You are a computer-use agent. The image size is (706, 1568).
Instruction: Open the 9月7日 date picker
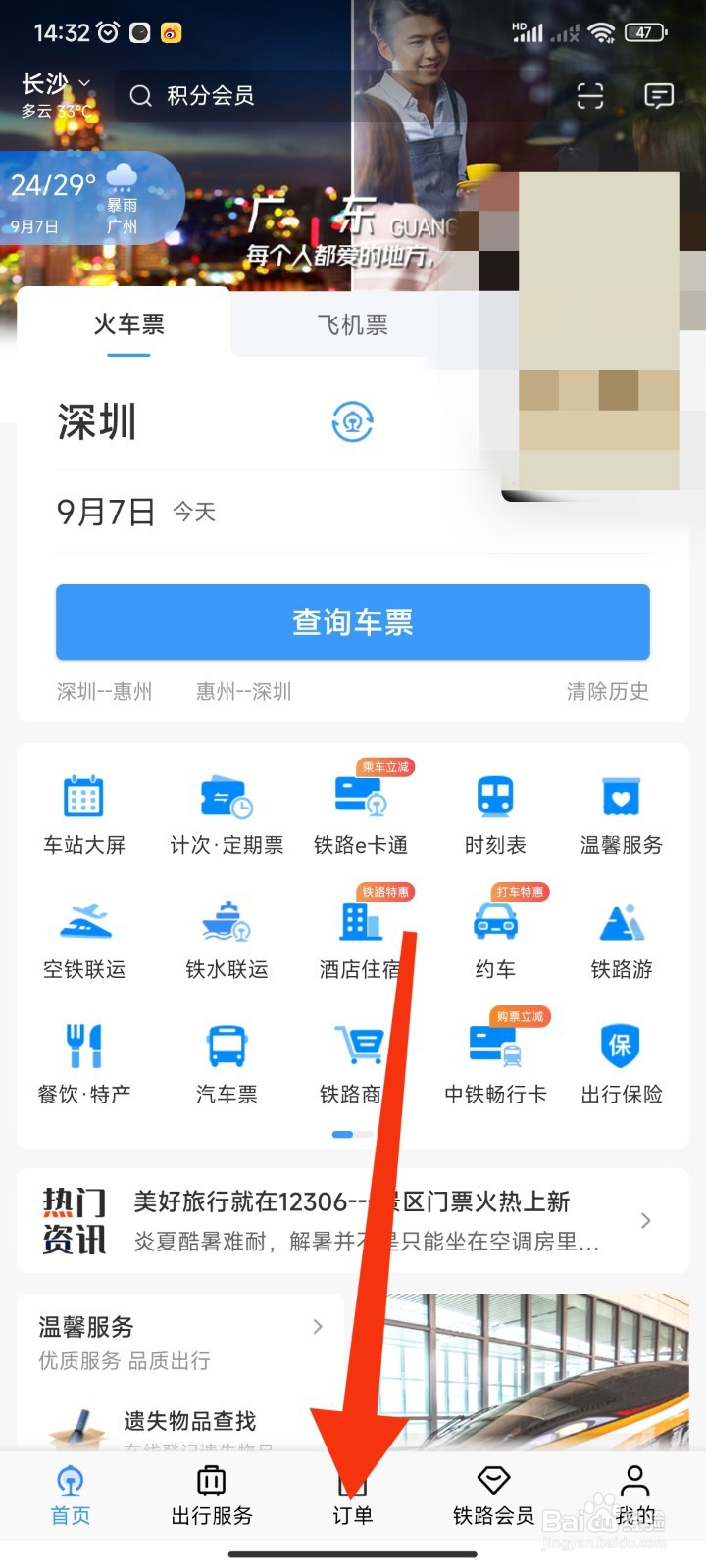click(x=105, y=511)
